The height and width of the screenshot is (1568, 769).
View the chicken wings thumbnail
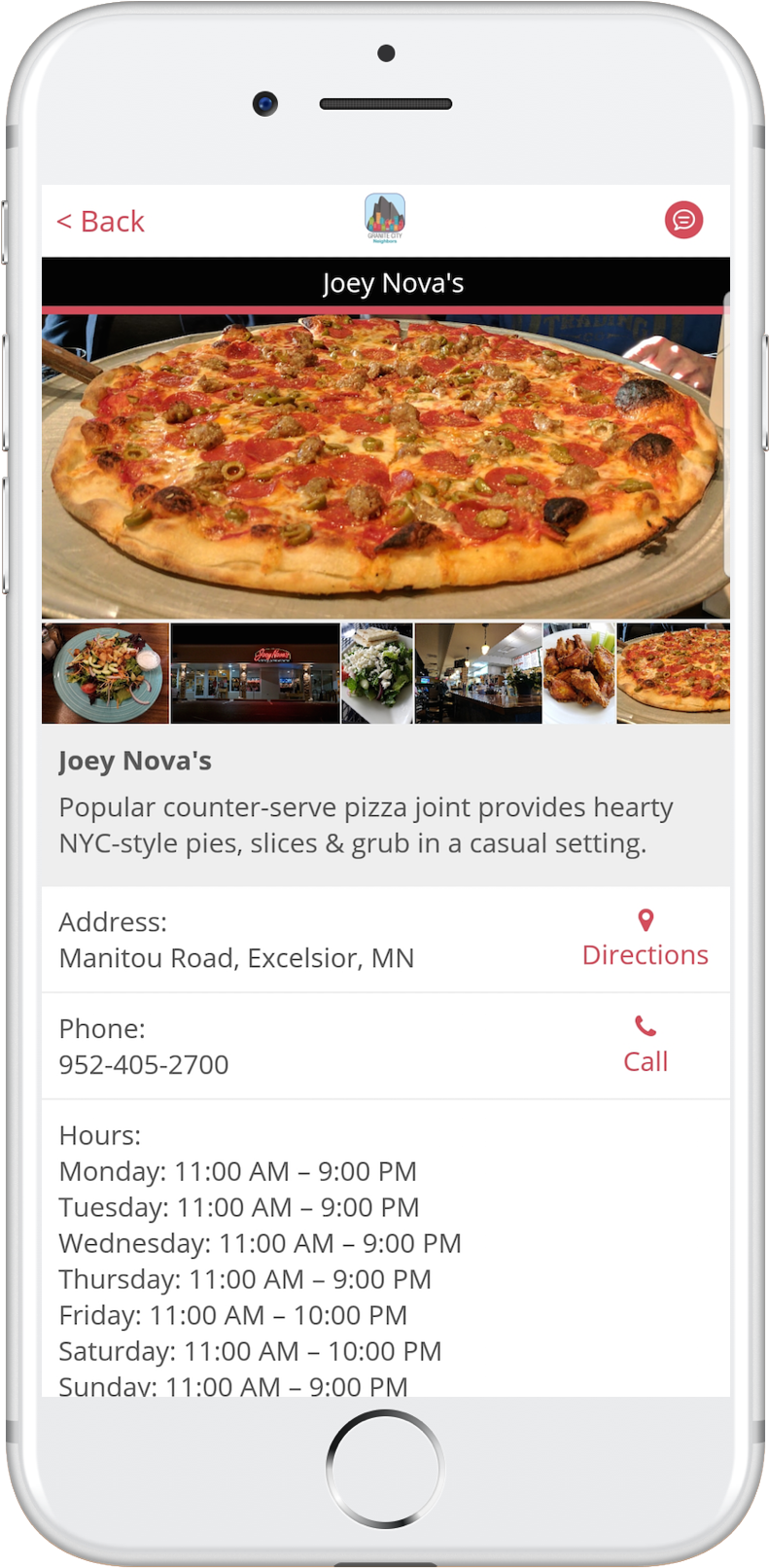579,673
